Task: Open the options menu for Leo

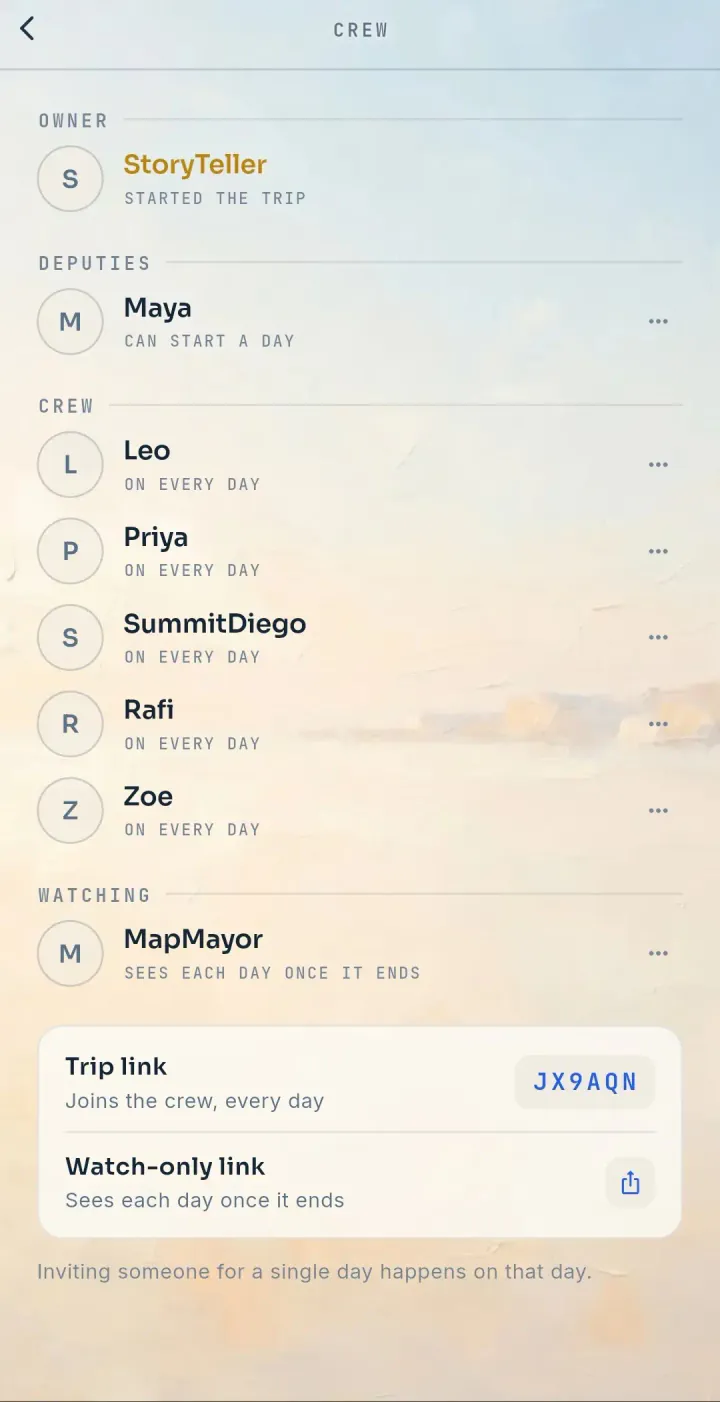Action: [658, 465]
